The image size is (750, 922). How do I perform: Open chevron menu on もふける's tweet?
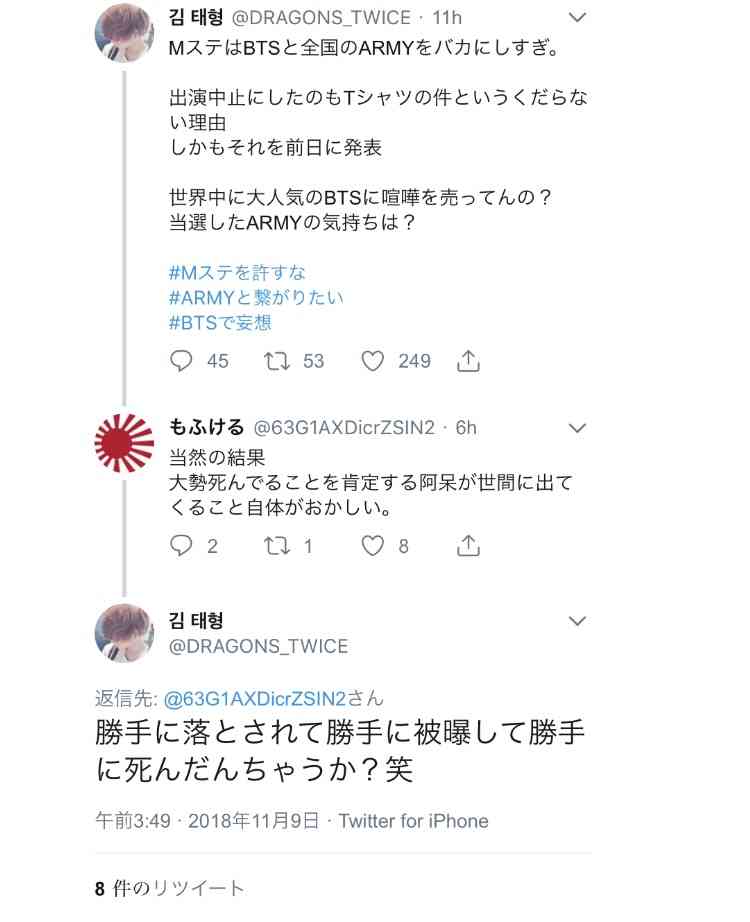(x=577, y=428)
